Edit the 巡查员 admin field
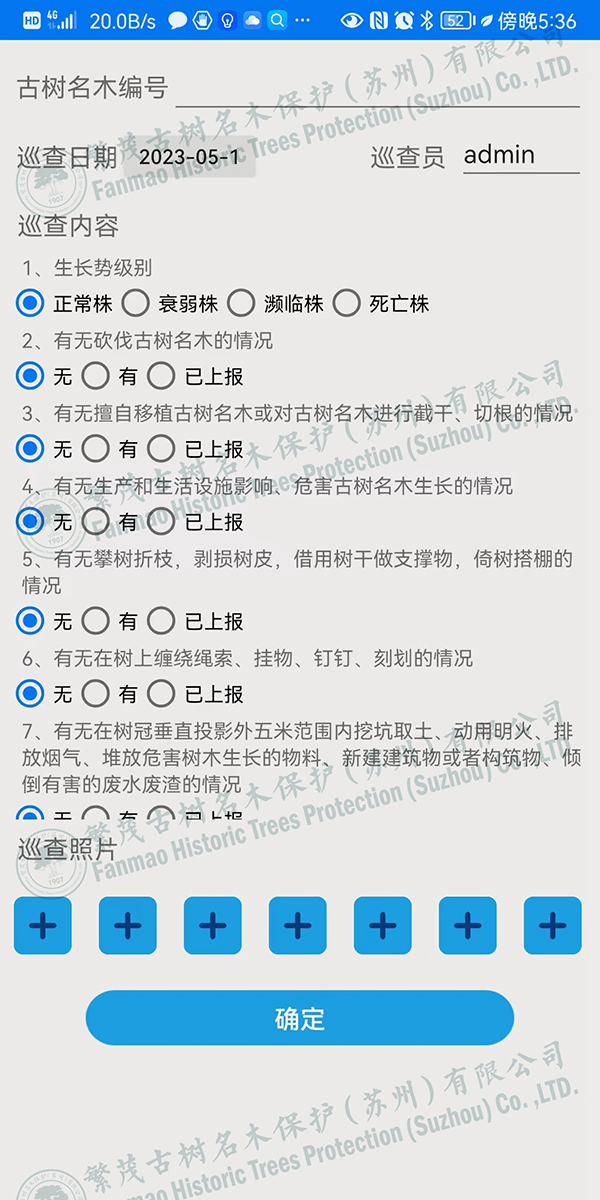The width and height of the screenshot is (600, 1200). click(521, 155)
